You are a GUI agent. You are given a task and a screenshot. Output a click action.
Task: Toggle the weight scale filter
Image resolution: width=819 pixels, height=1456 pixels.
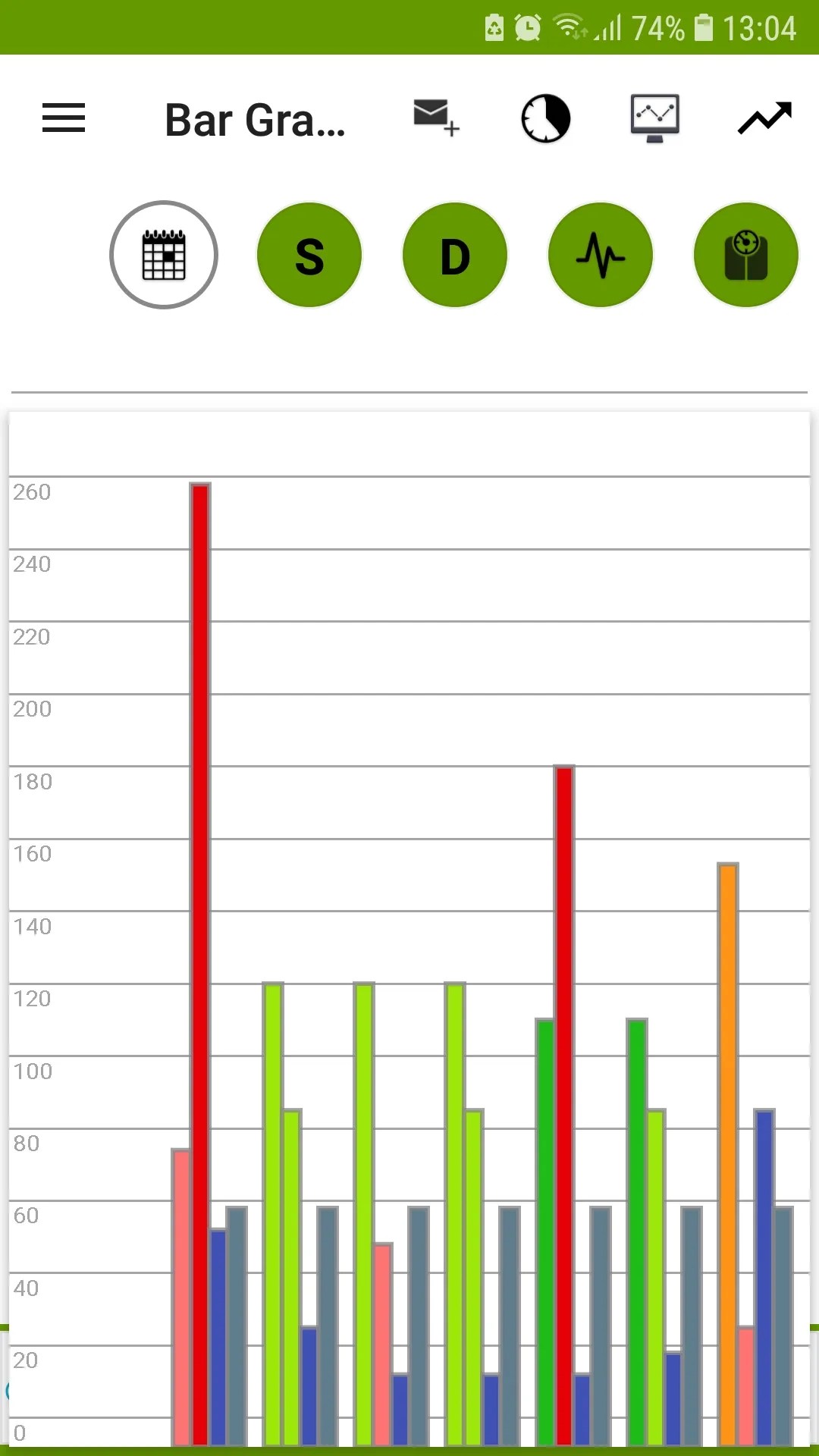(x=746, y=255)
